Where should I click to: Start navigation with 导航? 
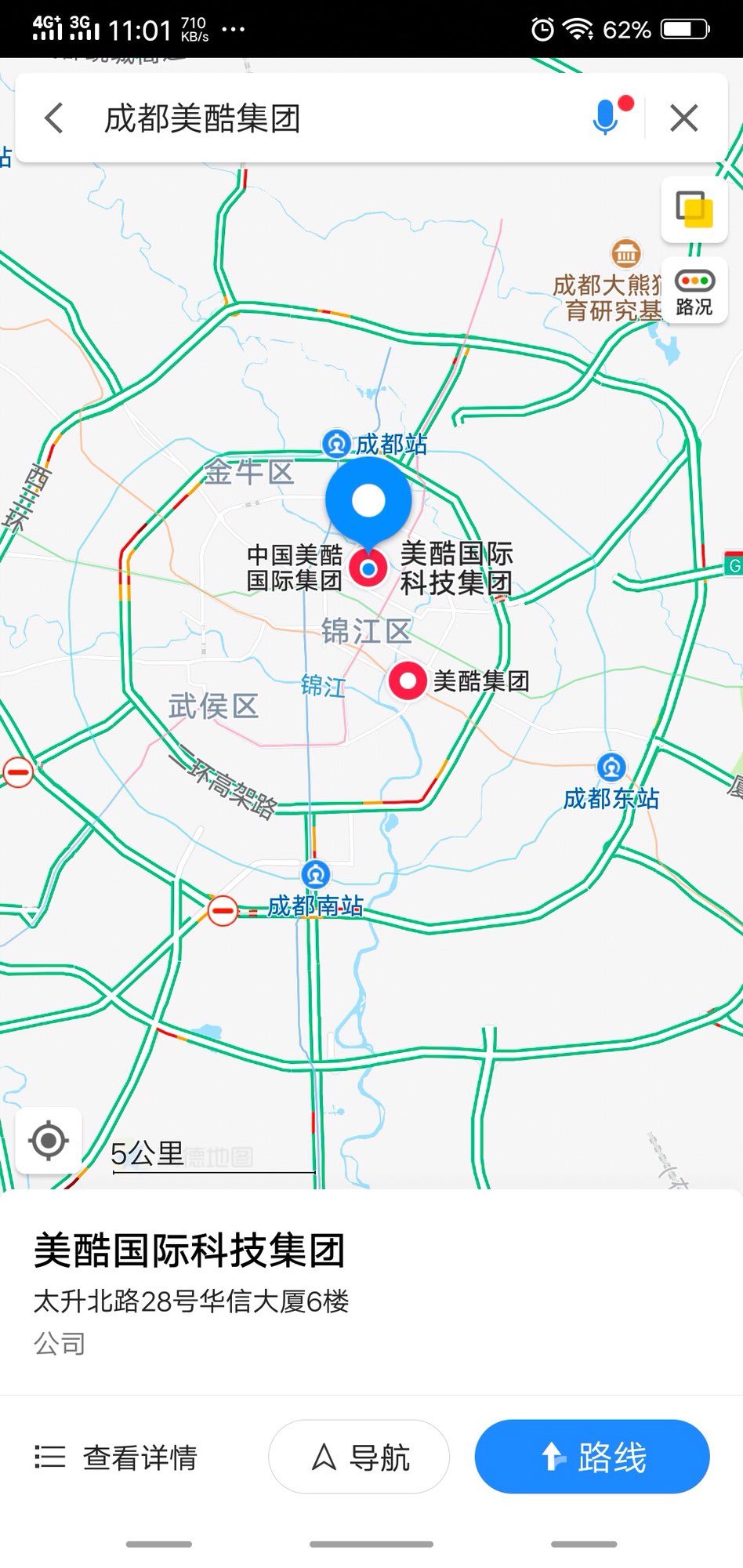359,1457
